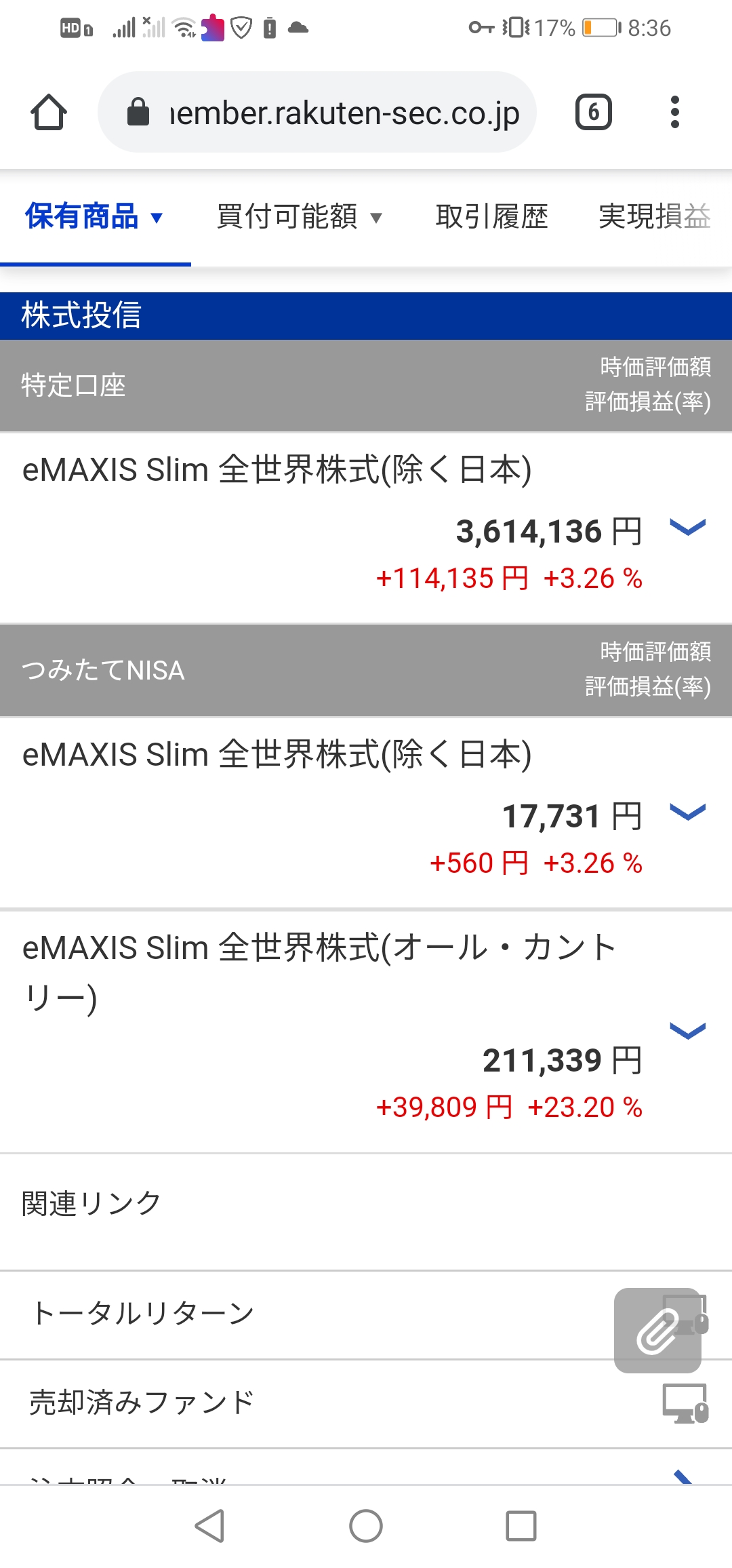732x1568 pixels.
Task: Expand the 17,731 円 NISA fund details
Action: coord(687,812)
